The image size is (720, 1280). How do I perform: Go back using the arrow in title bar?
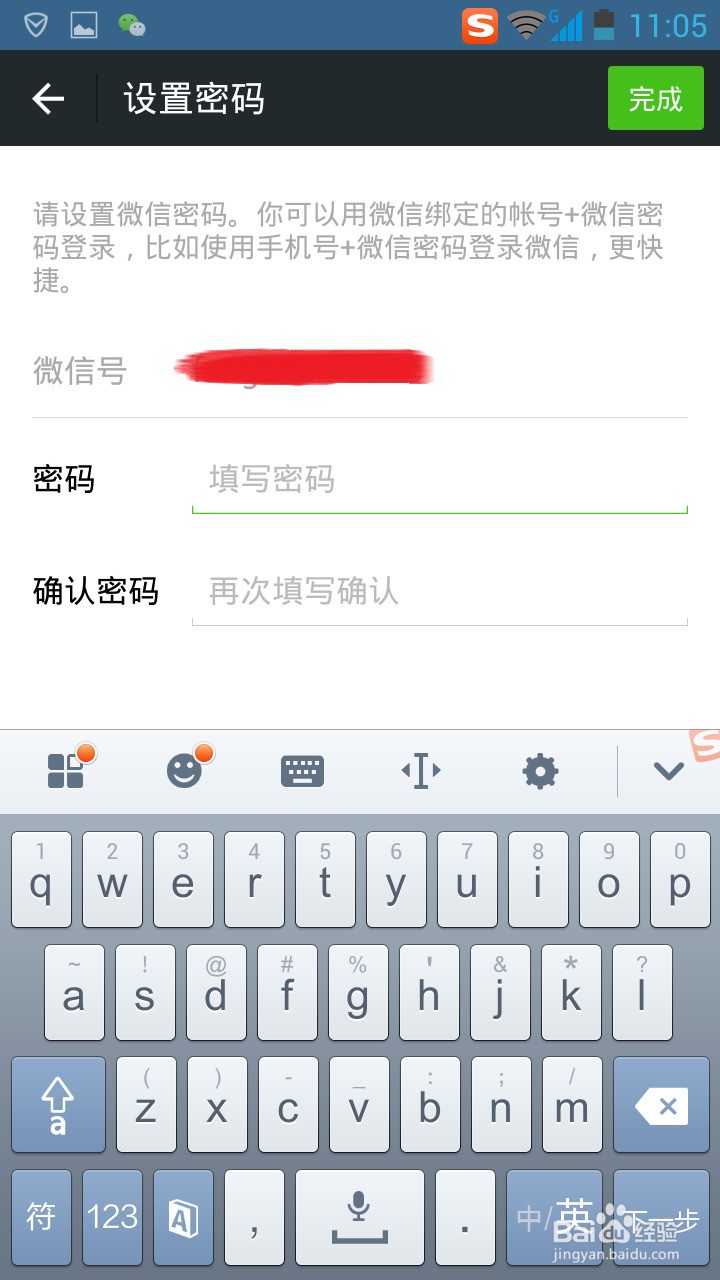point(46,99)
